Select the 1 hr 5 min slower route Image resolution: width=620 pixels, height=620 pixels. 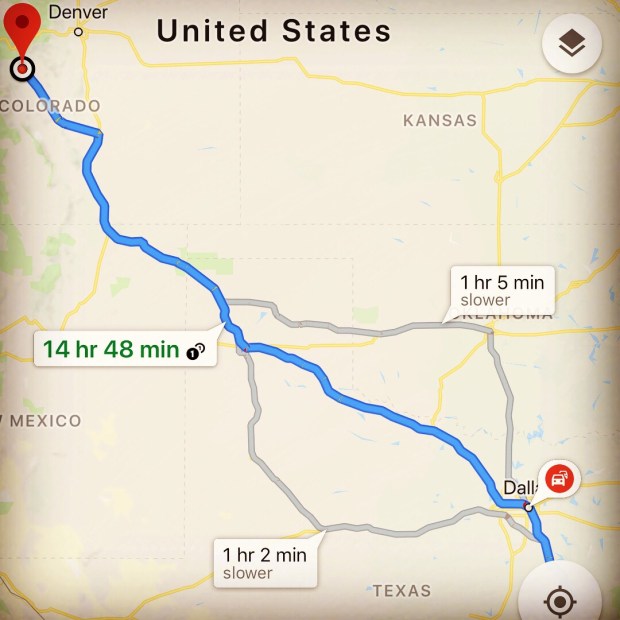pos(501,290)
